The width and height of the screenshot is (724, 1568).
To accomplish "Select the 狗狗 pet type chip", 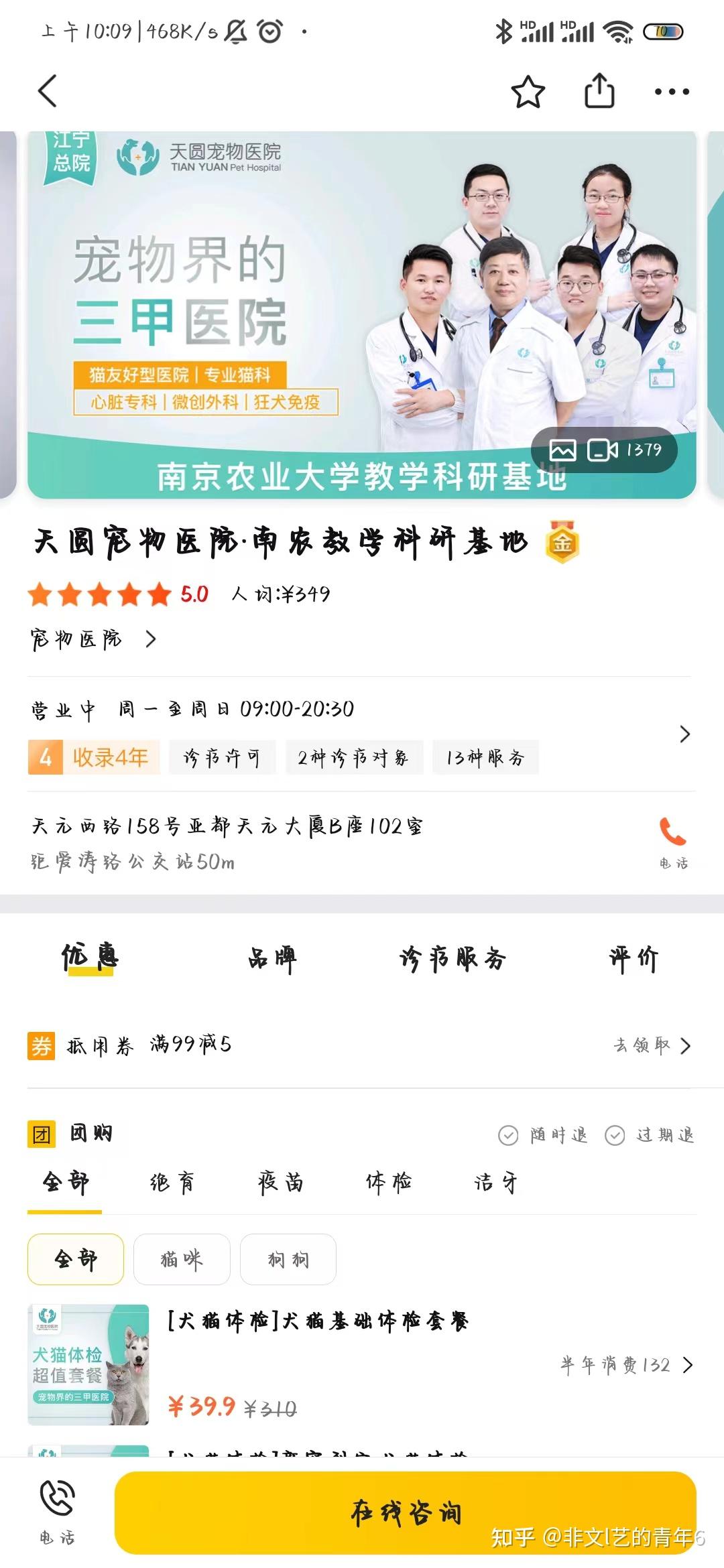I will pos(288,1259).
